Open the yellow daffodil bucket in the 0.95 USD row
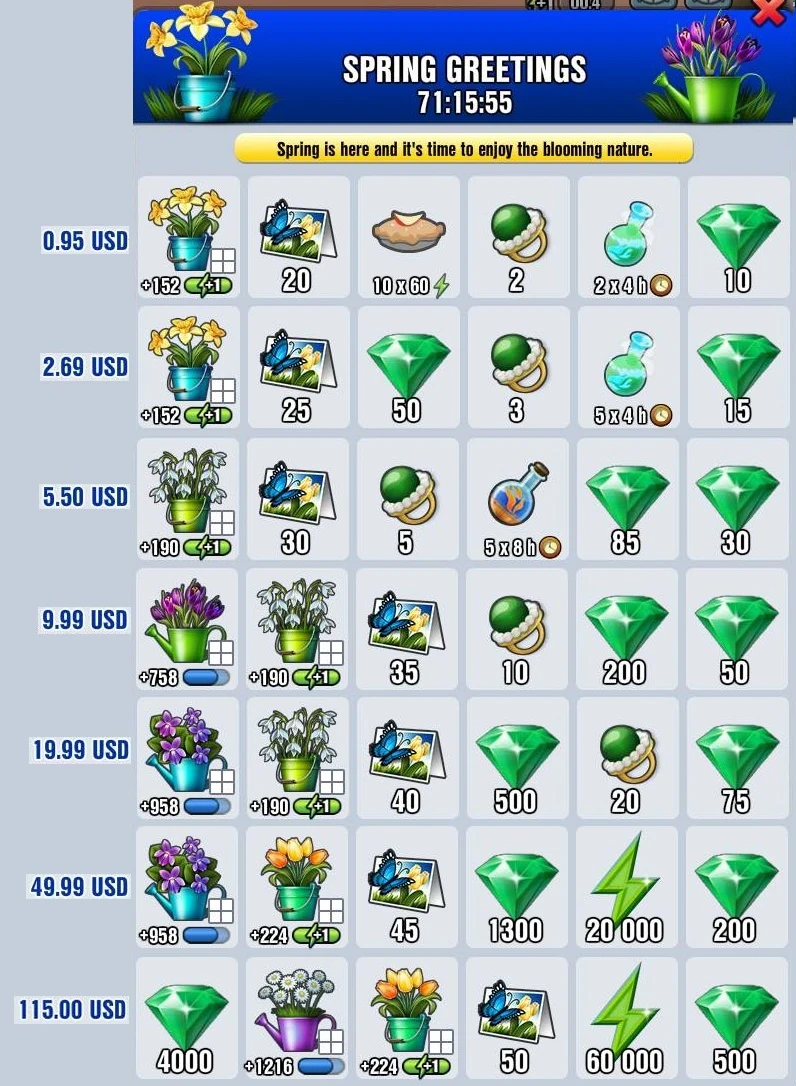This screenshot has width=796, height=1086. click(189, 236)
